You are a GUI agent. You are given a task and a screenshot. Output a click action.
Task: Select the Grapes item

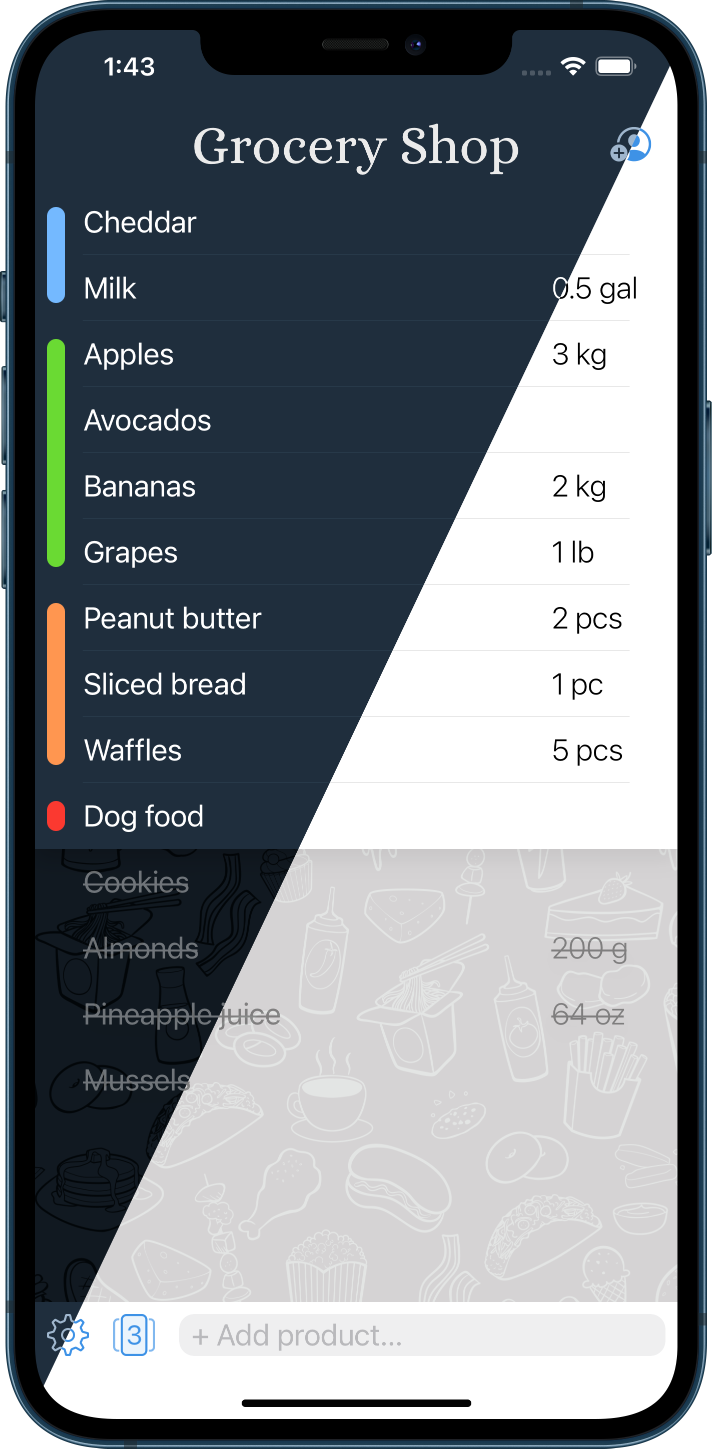[x=356, y=552]
